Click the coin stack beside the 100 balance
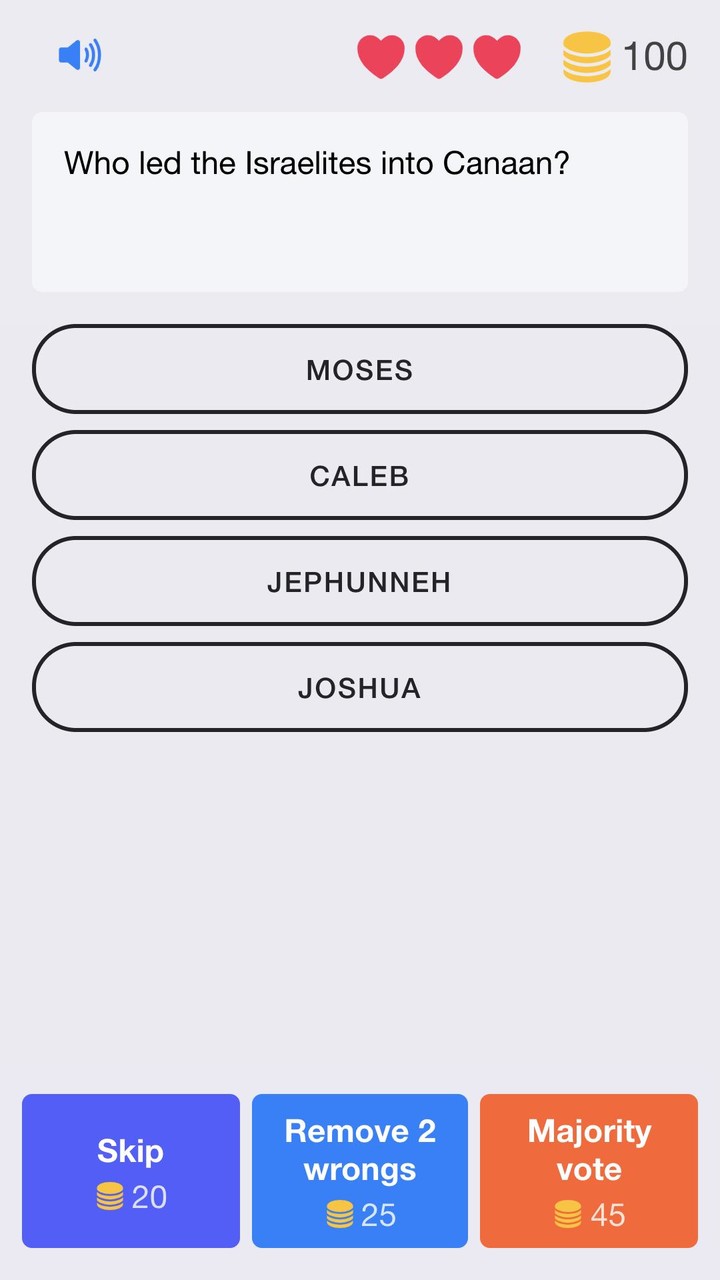The height and width of the screenshot is (1280, 720). pyautogui.click(x=587, y=55)
